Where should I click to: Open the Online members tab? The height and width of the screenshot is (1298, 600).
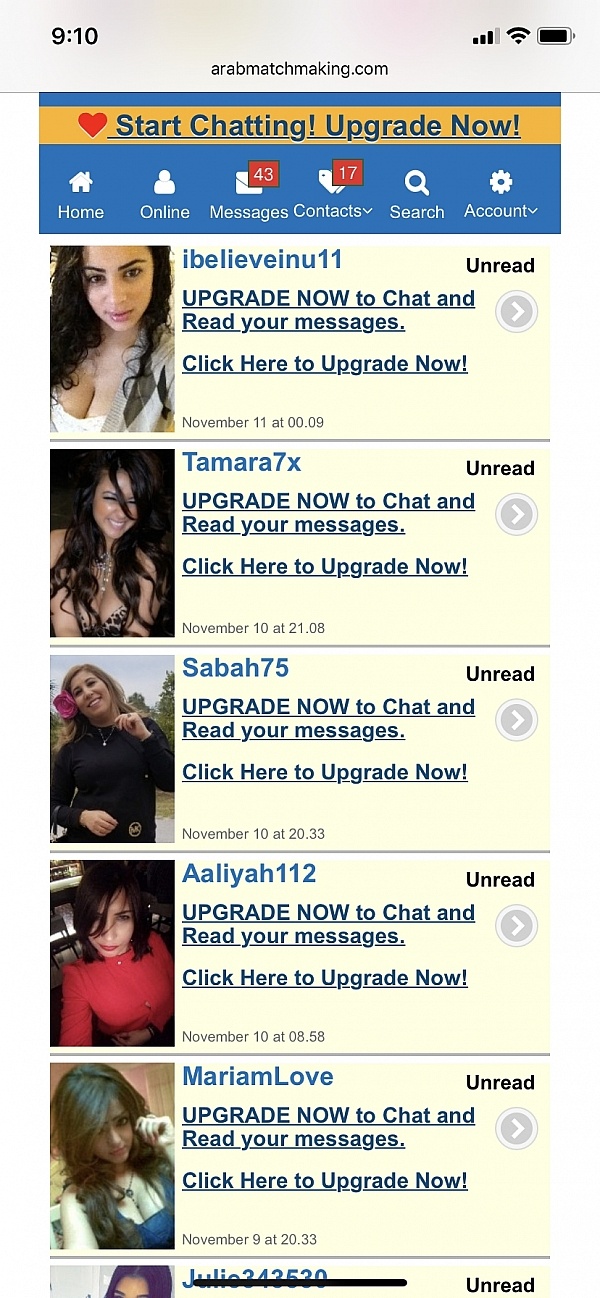[165, 194]
